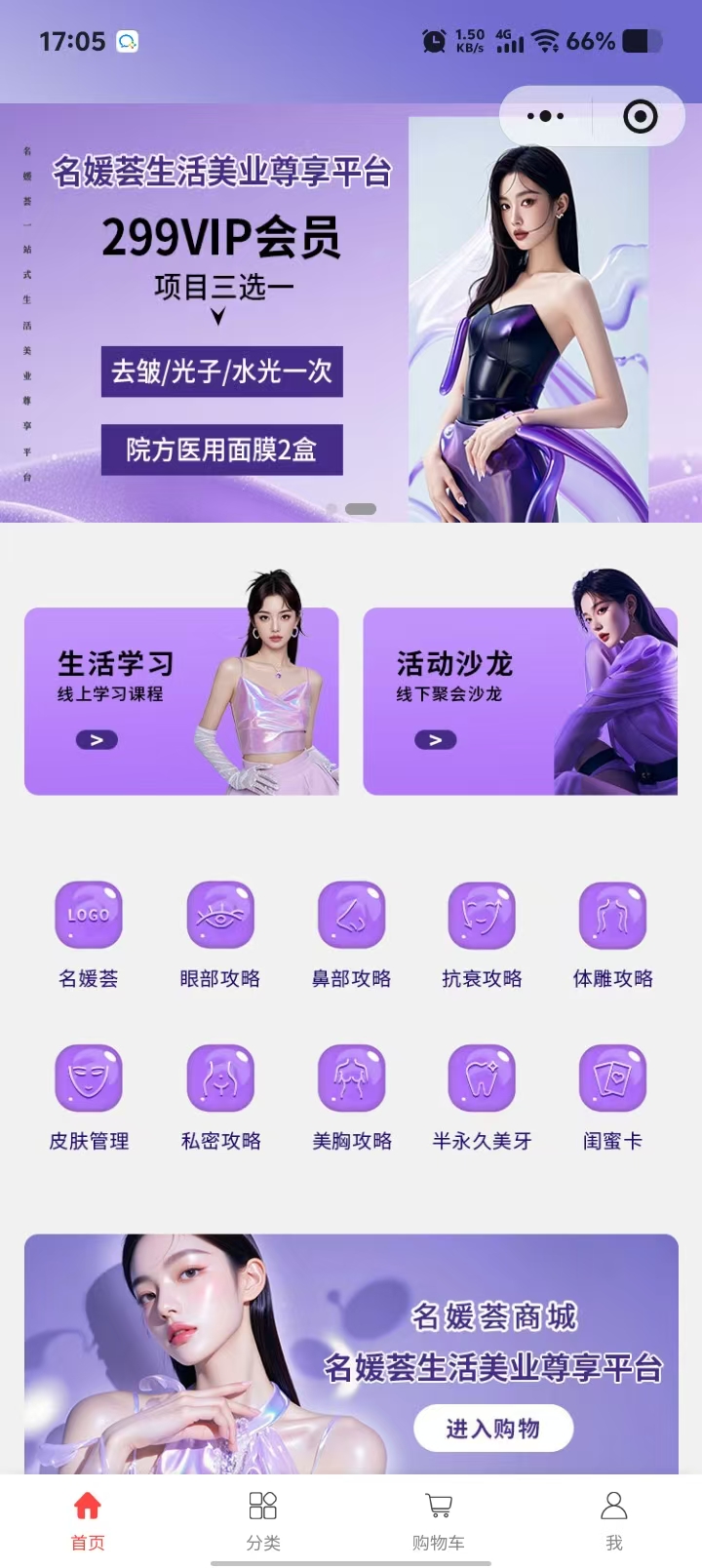Viewport: 702px width, 1568px height.
Task: Switch to the 分类 tab
Action: point(263,1519)
